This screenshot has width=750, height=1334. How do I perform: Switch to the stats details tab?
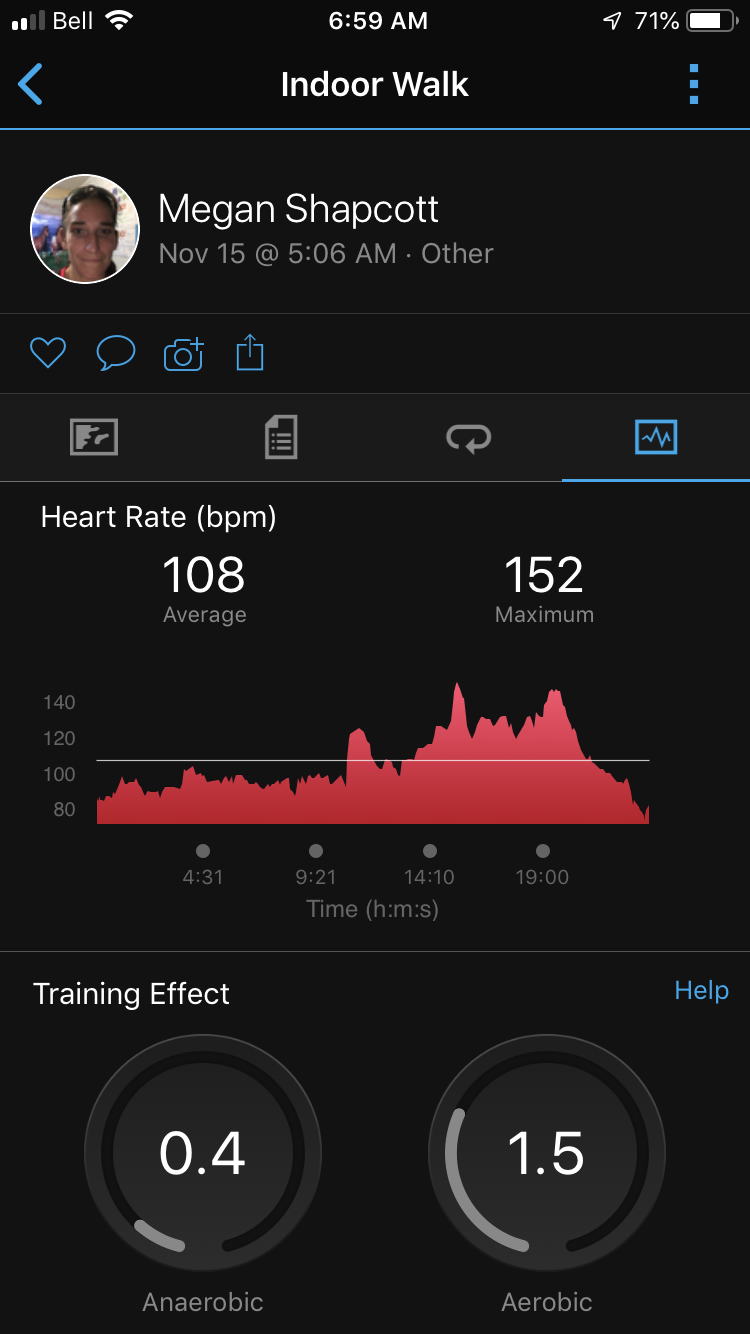pos(281,437)
